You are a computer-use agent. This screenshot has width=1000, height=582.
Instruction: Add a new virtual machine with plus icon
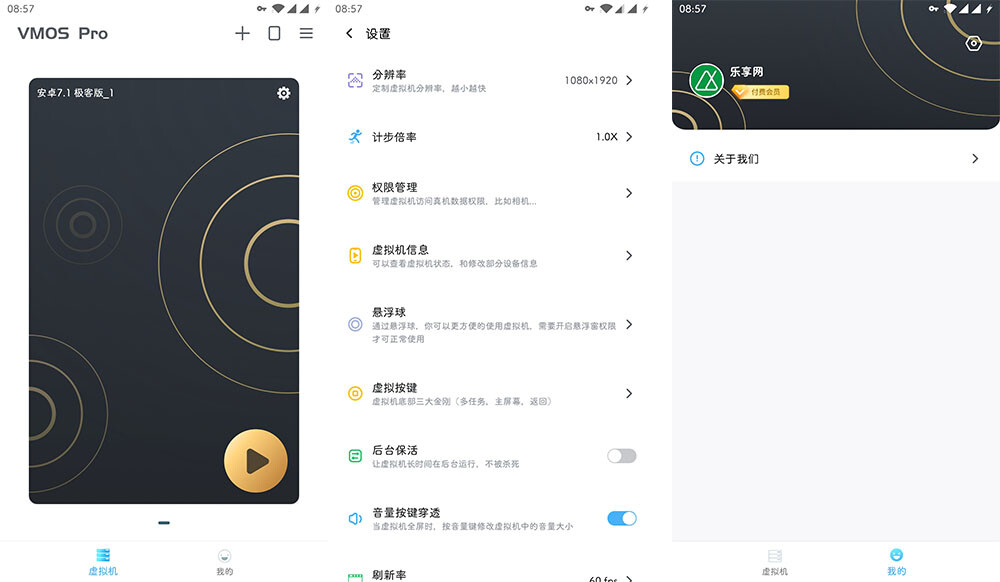242,33
